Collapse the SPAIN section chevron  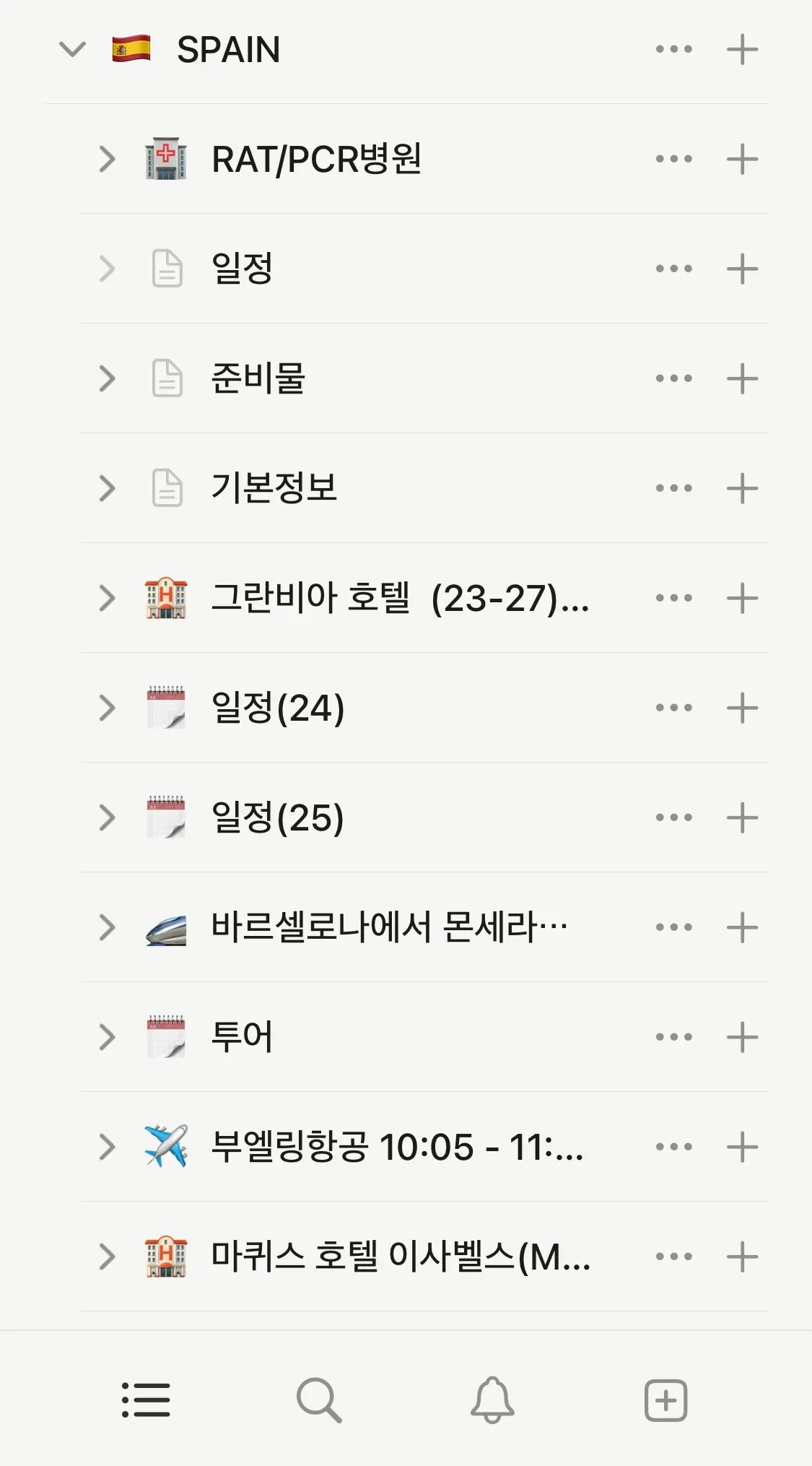click(72, 50)
